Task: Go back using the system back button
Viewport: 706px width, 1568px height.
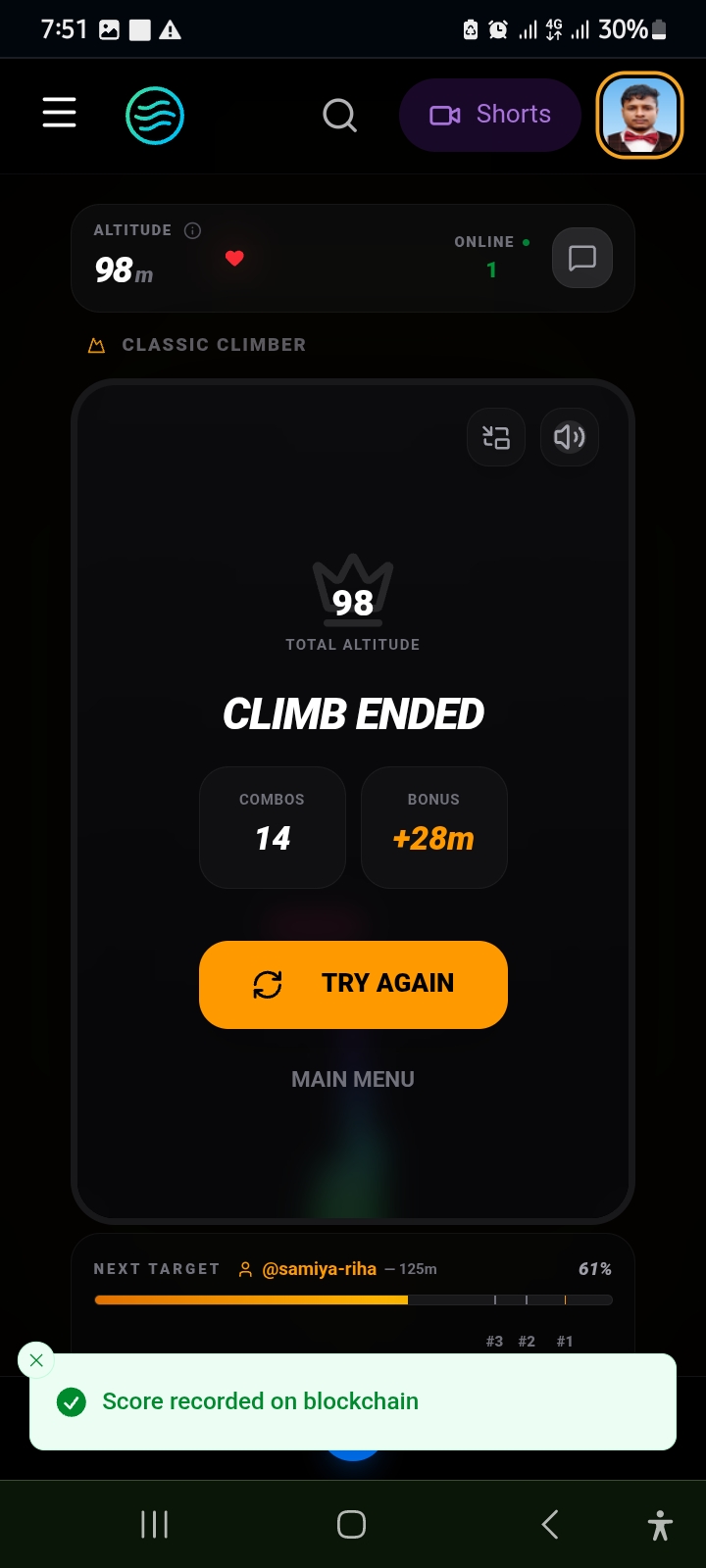Action: pos(550,1524)
